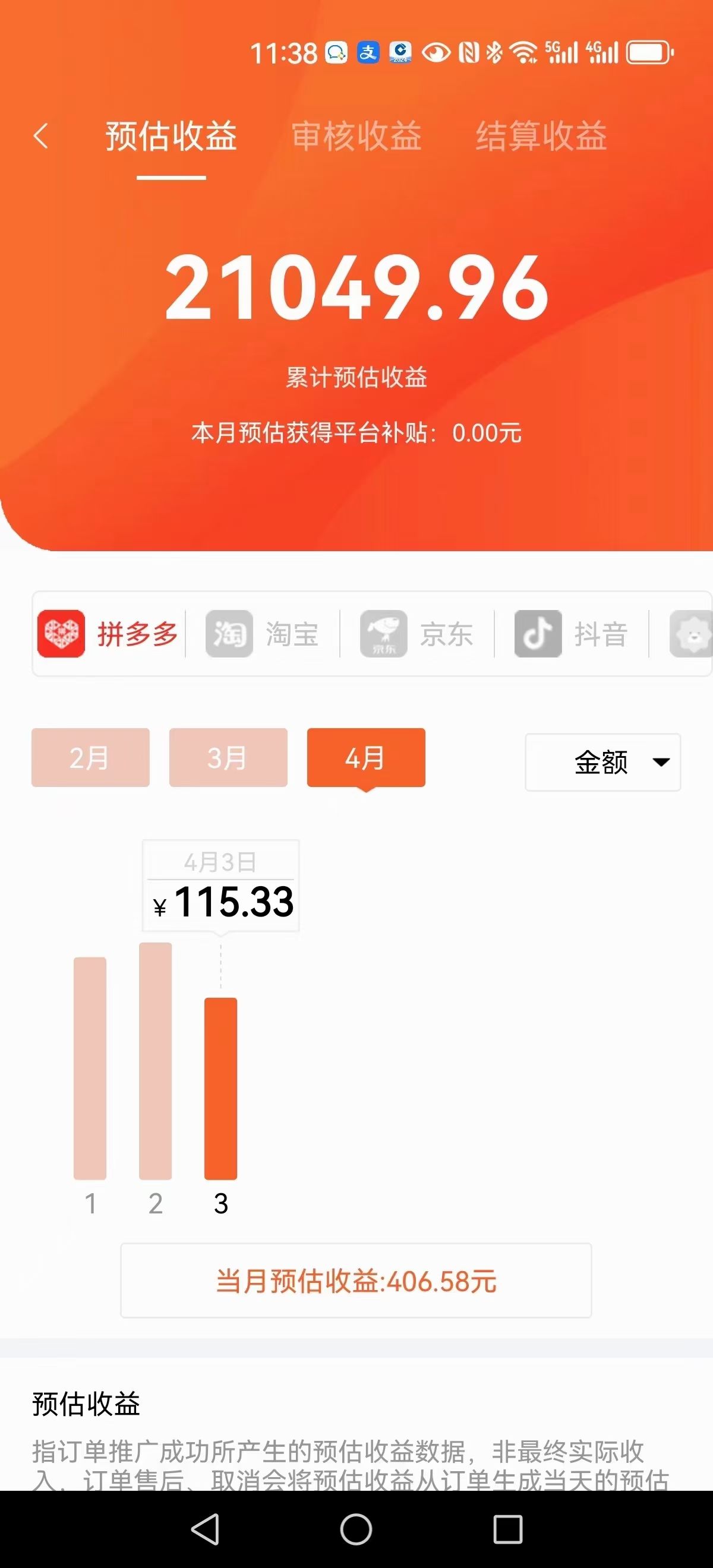
Task: Go back using the top-left arrow
Action: (x=41, y=136)
